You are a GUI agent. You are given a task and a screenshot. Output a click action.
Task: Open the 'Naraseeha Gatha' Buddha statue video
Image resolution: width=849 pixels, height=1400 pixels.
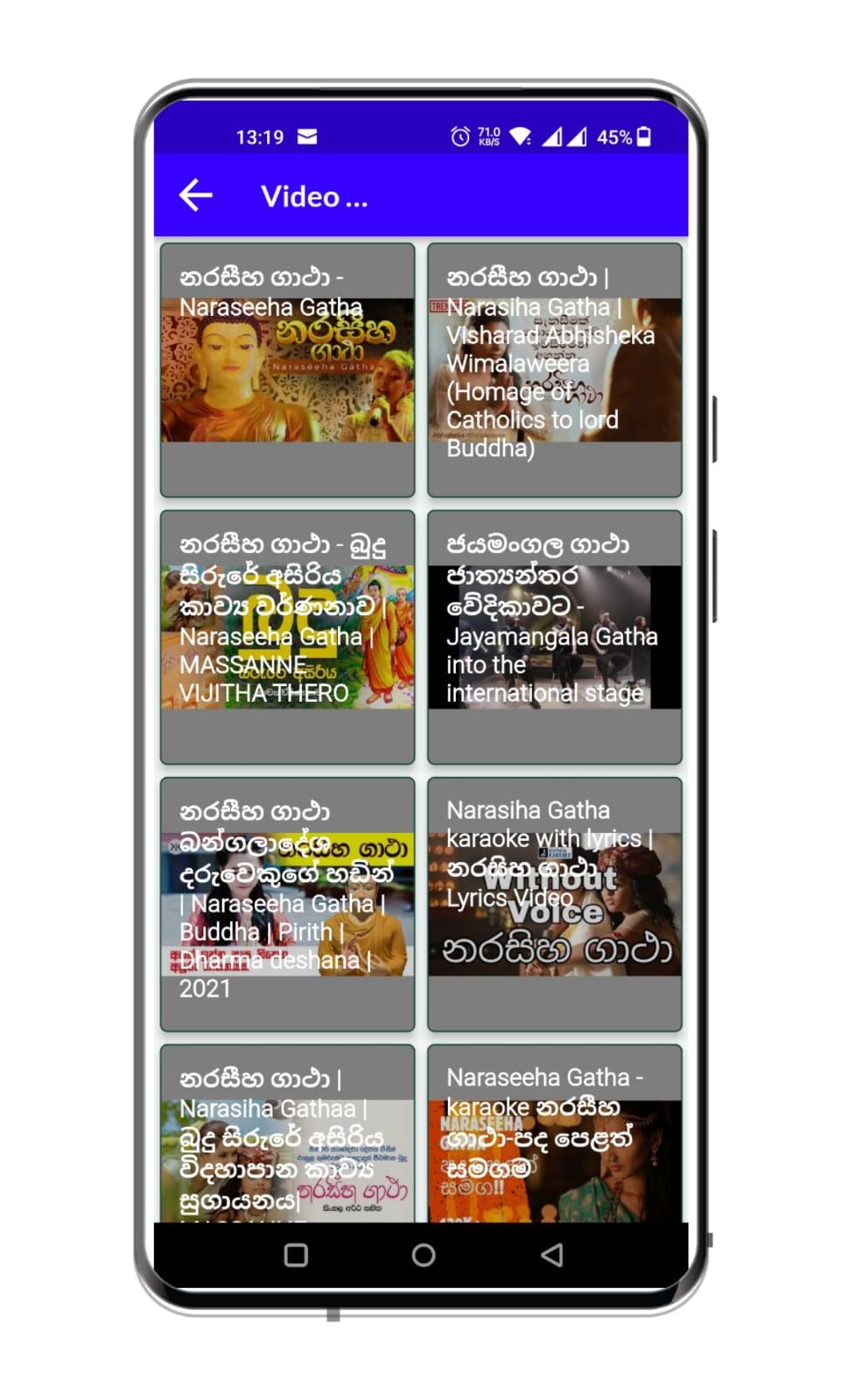(287, 370)
